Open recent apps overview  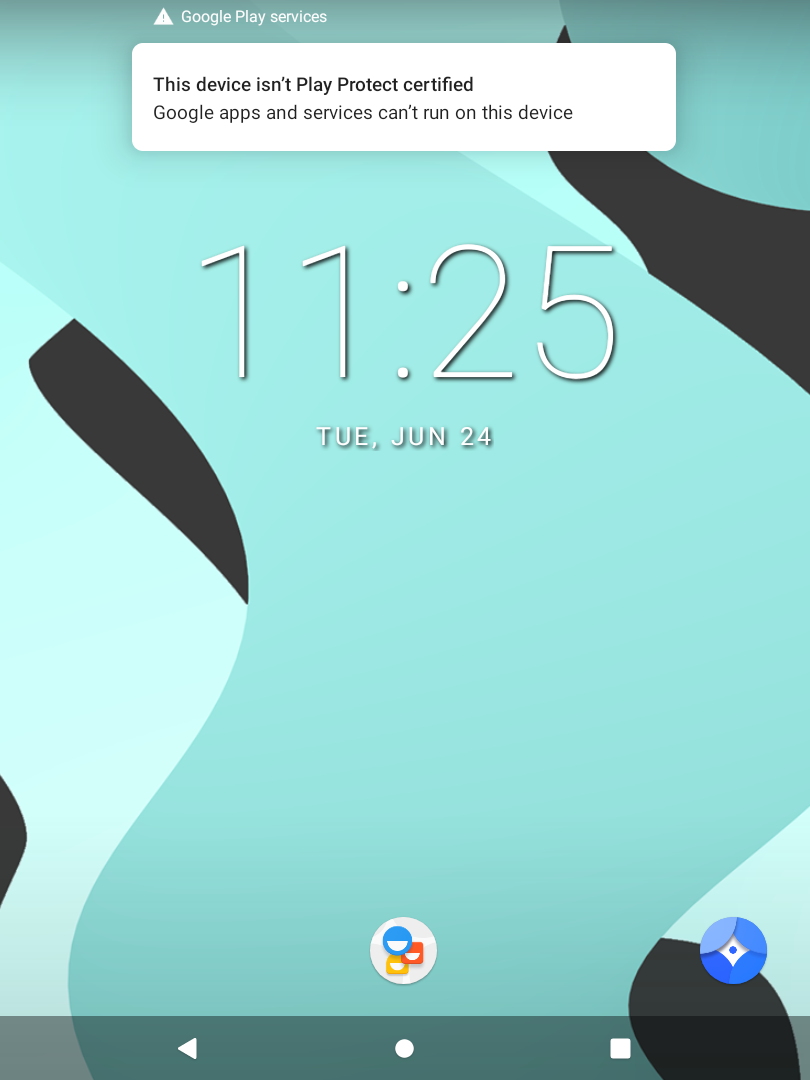[x=620, y=1048]
